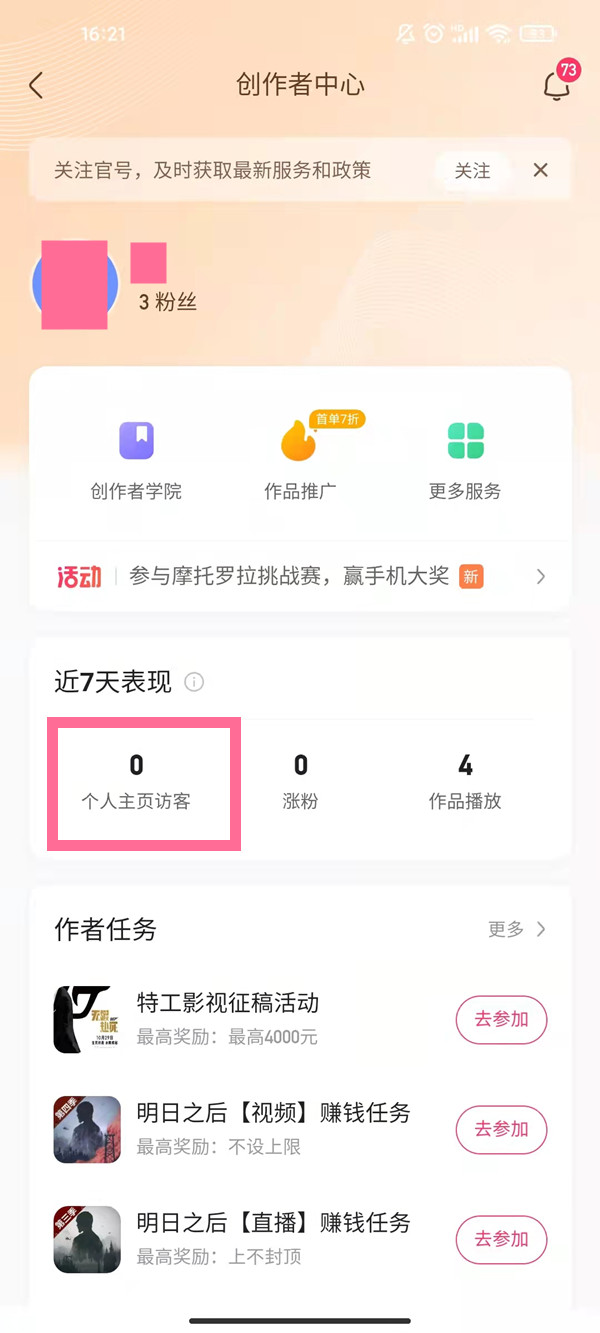Open the notifications bell

click(556, 86)
